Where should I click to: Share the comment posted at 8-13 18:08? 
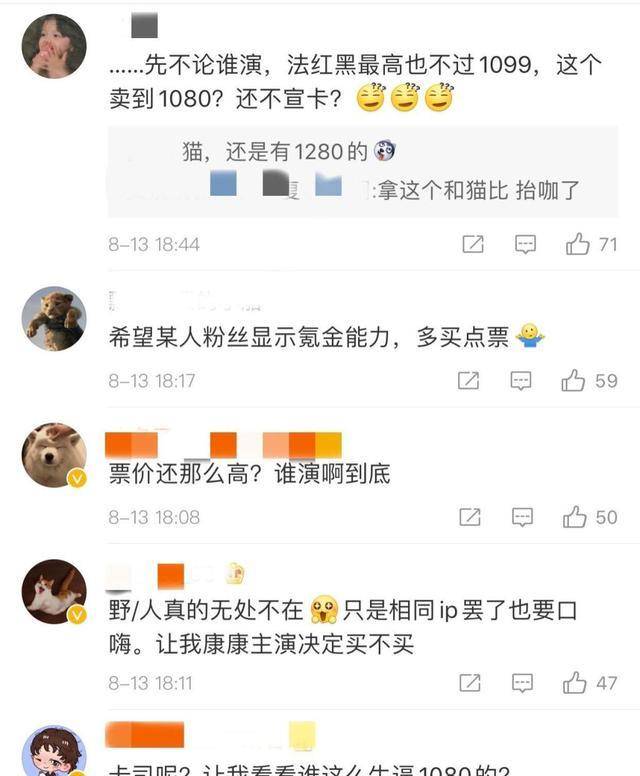point(470,517)
